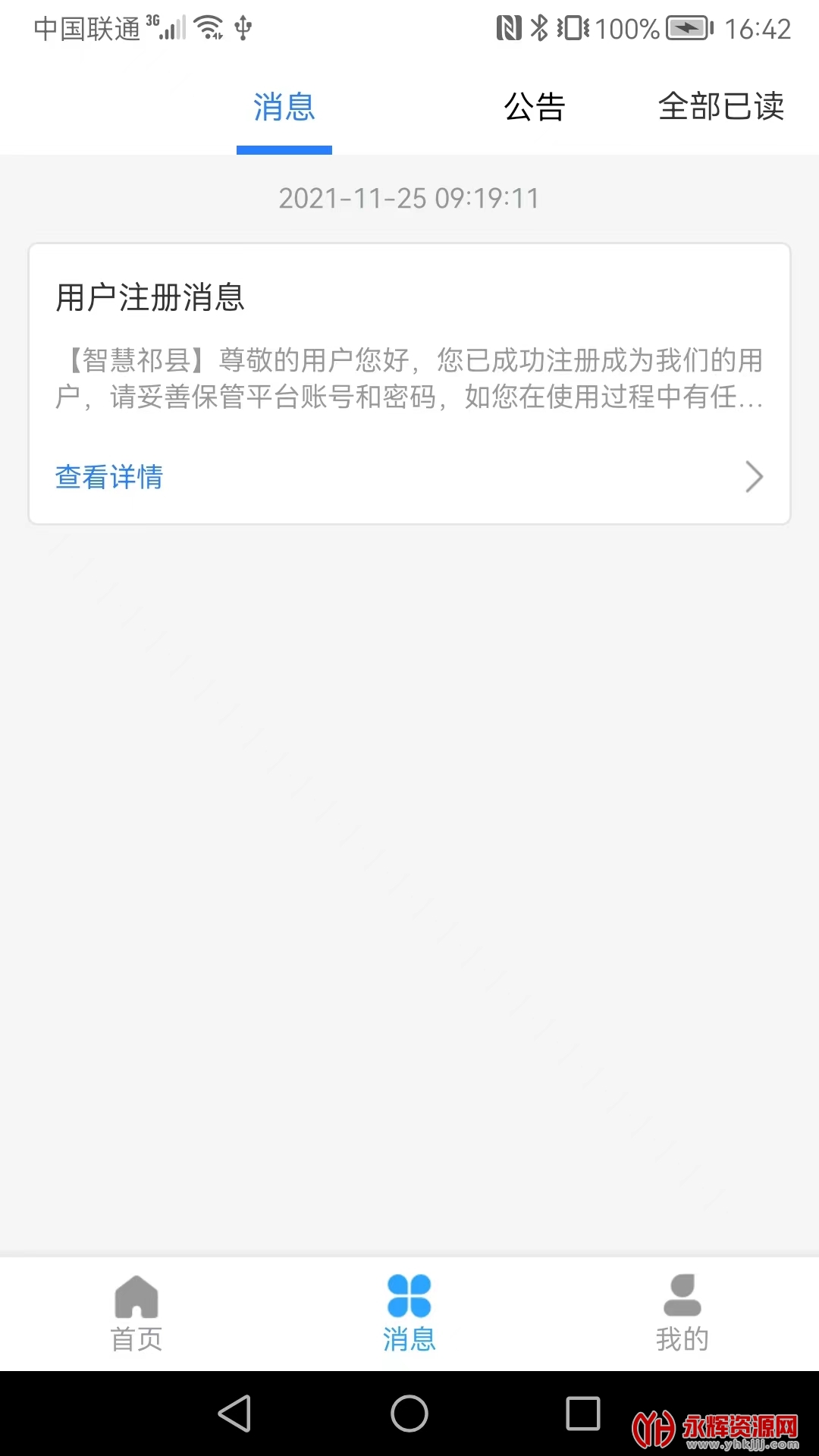819x1456 pixels.
Task: Go to the system home screen
Action: [409, 1414]
